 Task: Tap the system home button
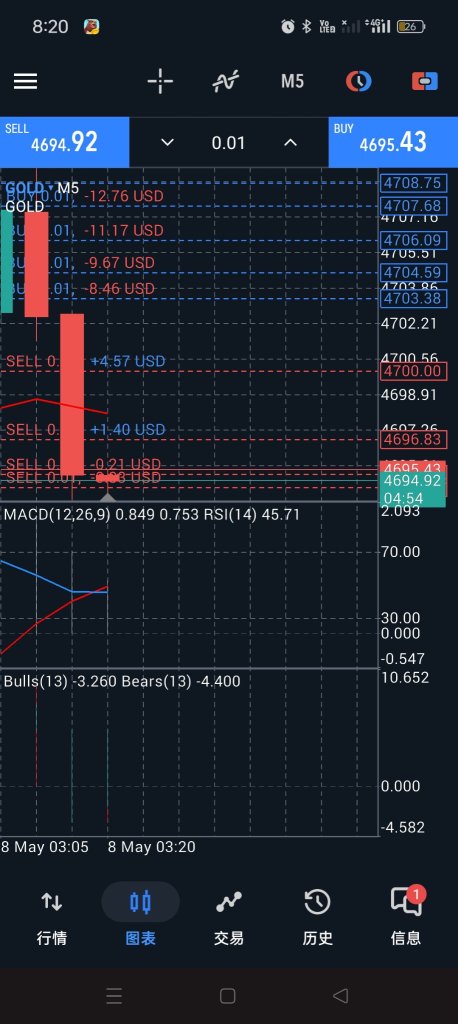point(227,996)
